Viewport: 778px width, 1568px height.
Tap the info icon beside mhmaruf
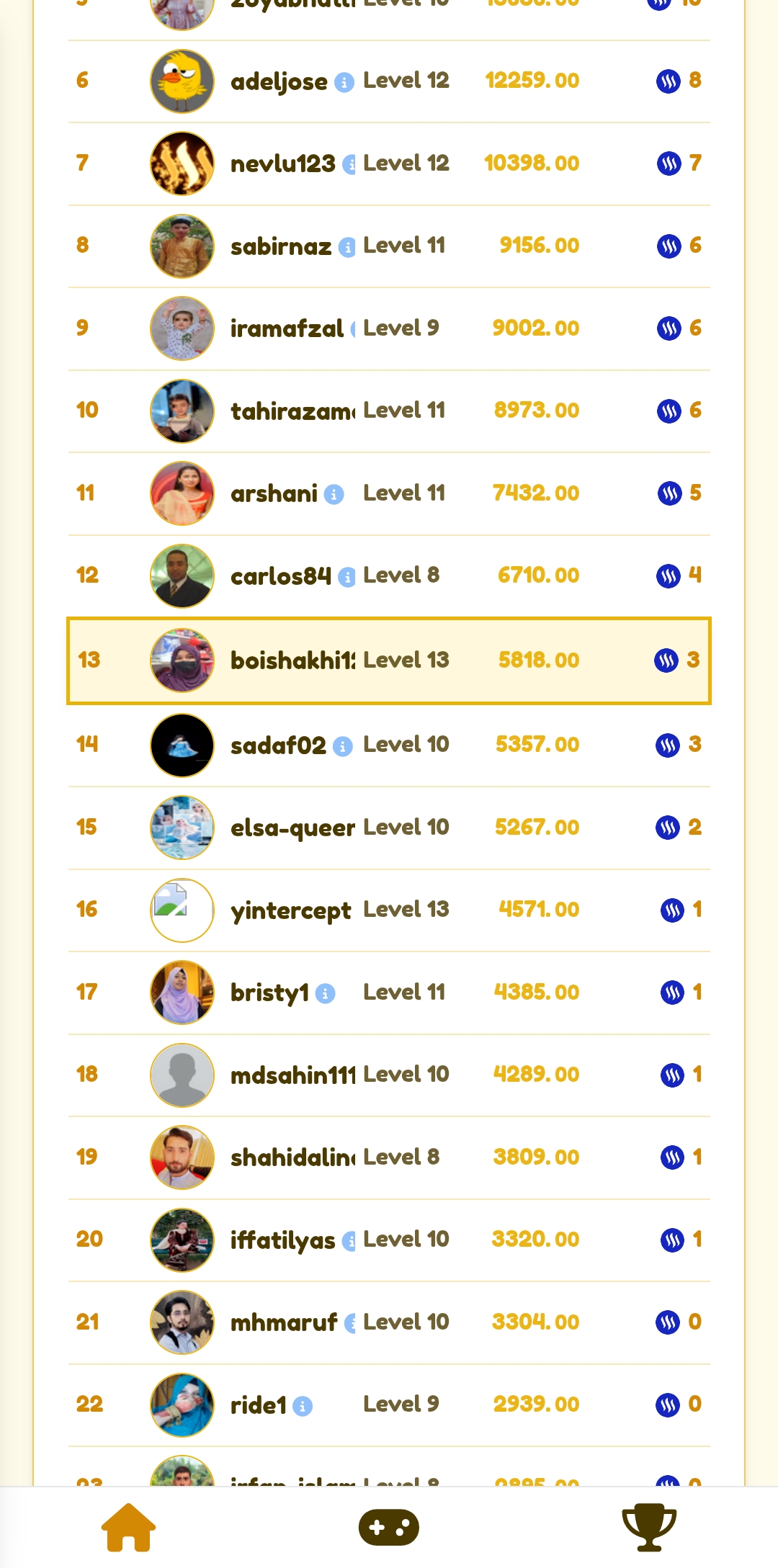350,1324
